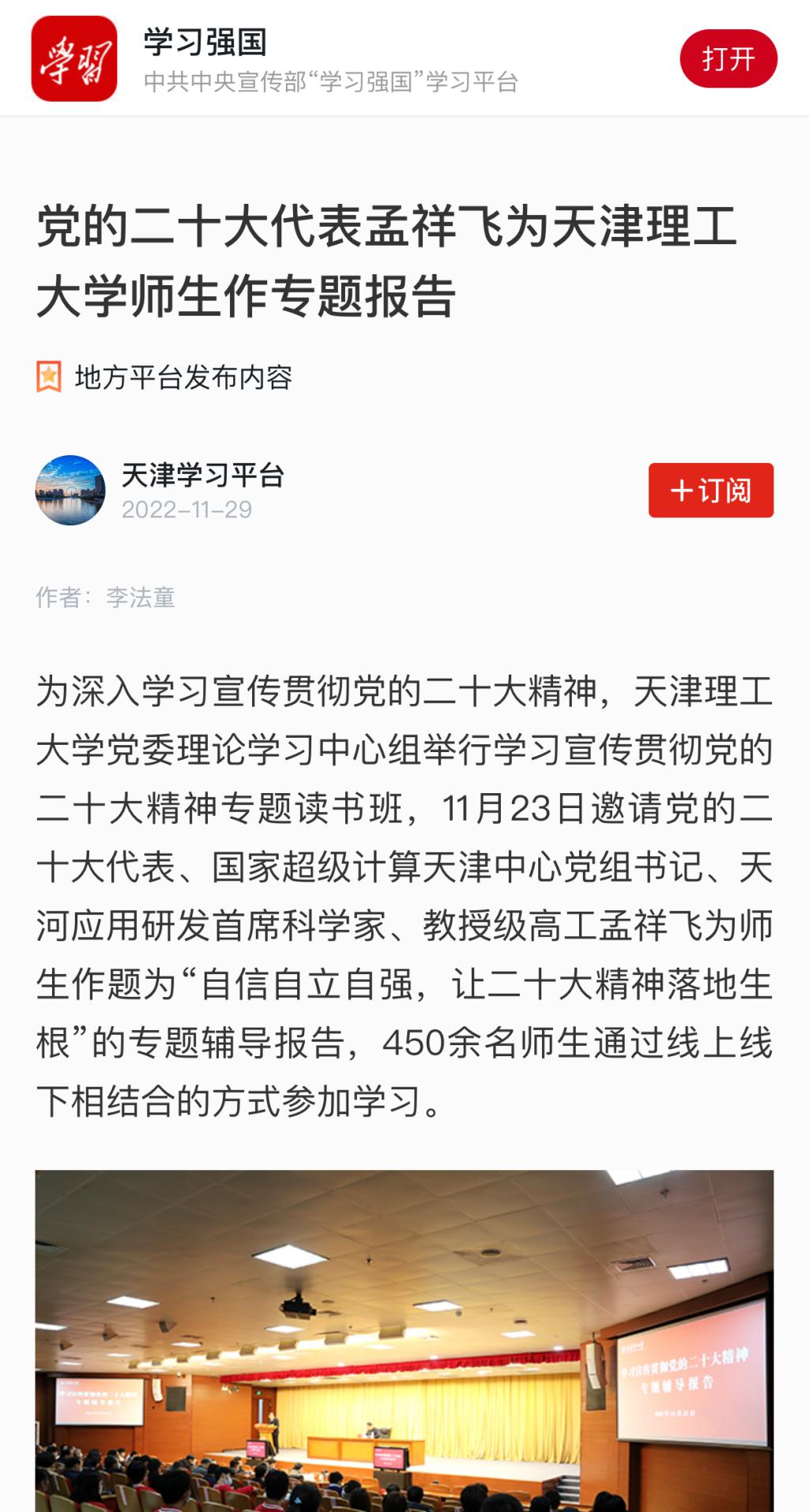Open the 天津学习平台 publisher profile
The height and width of the screenshot is (1512, 809).
202,476
